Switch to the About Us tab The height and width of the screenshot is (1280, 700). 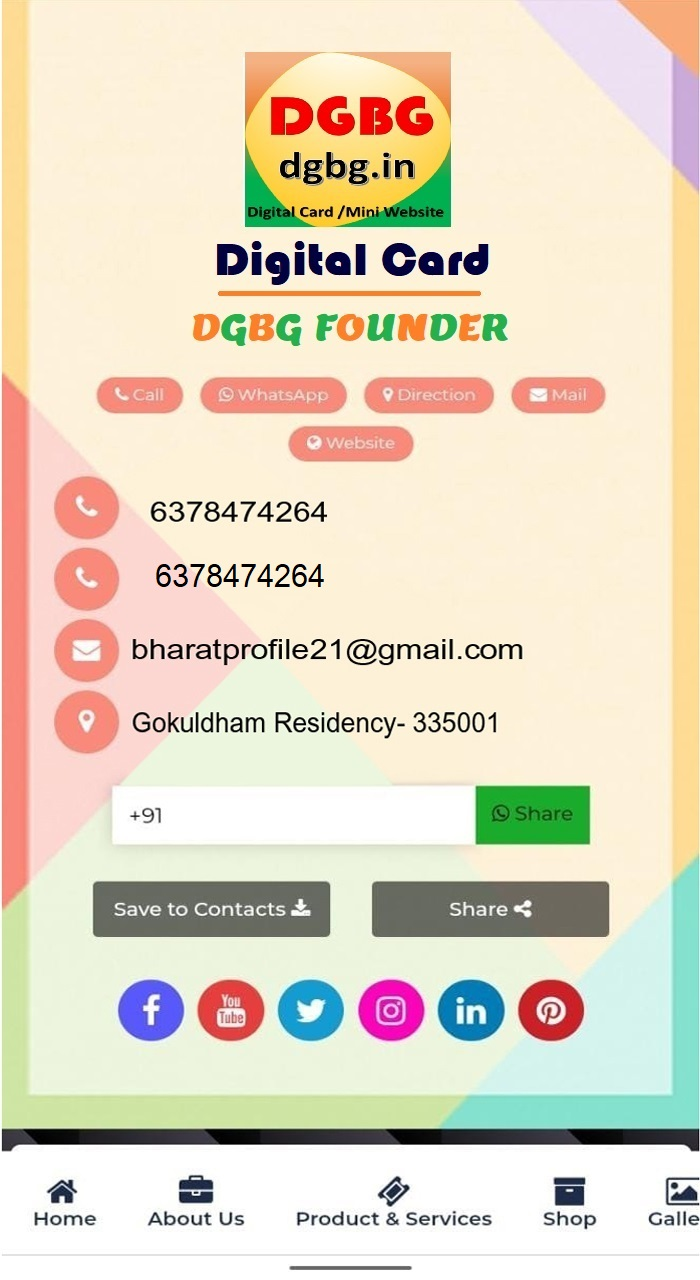click(196, 1203)
